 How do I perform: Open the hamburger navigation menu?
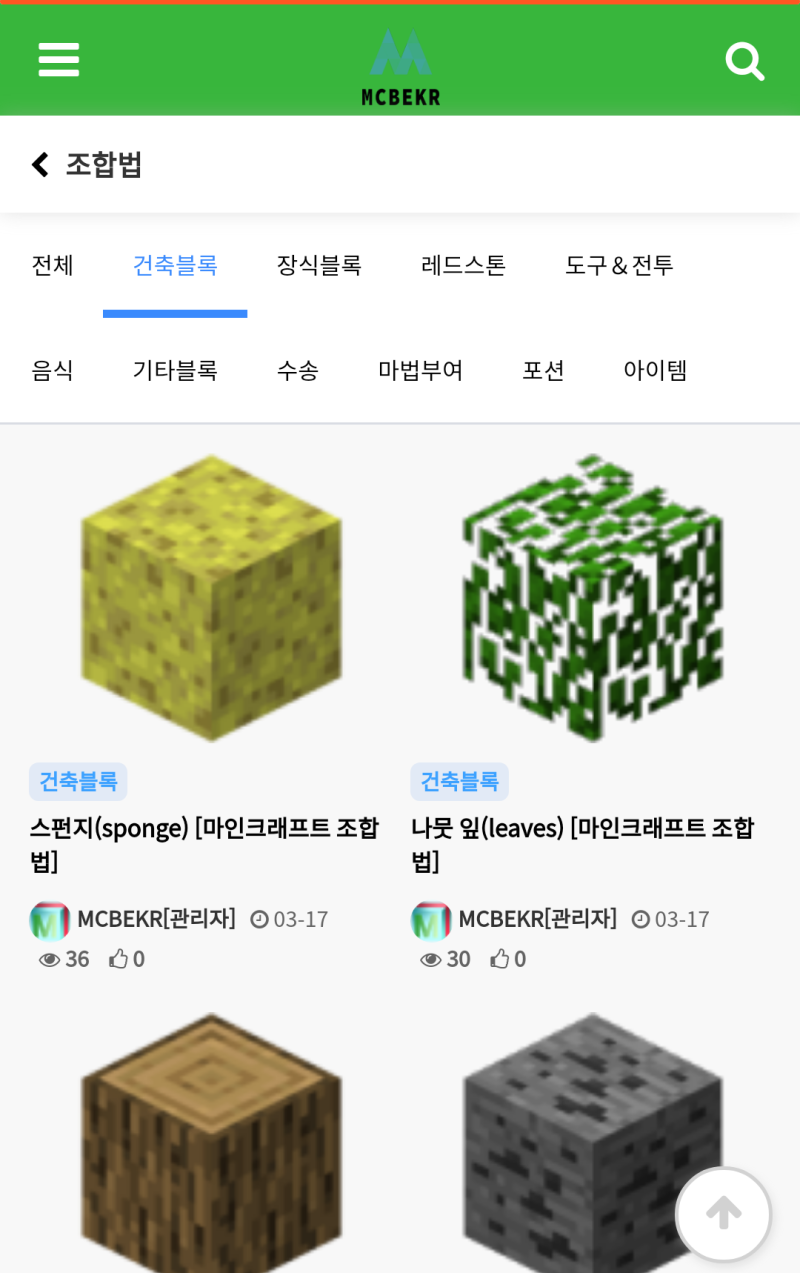58,60
